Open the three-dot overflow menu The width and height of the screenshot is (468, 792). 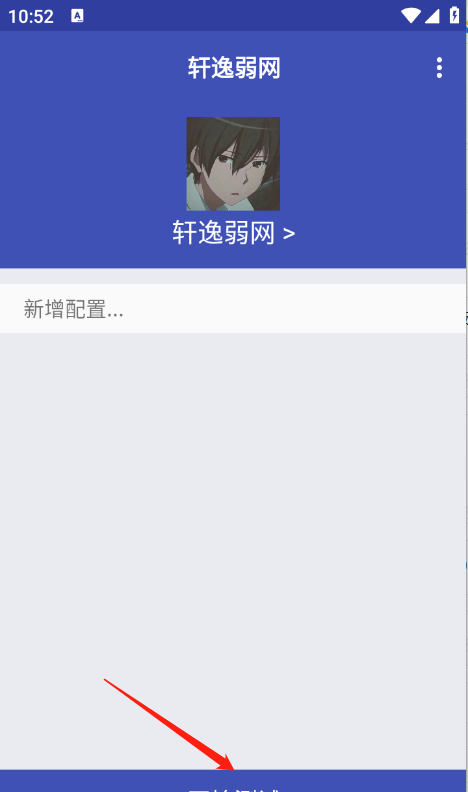pyautogui.click(x=439, y=68)
